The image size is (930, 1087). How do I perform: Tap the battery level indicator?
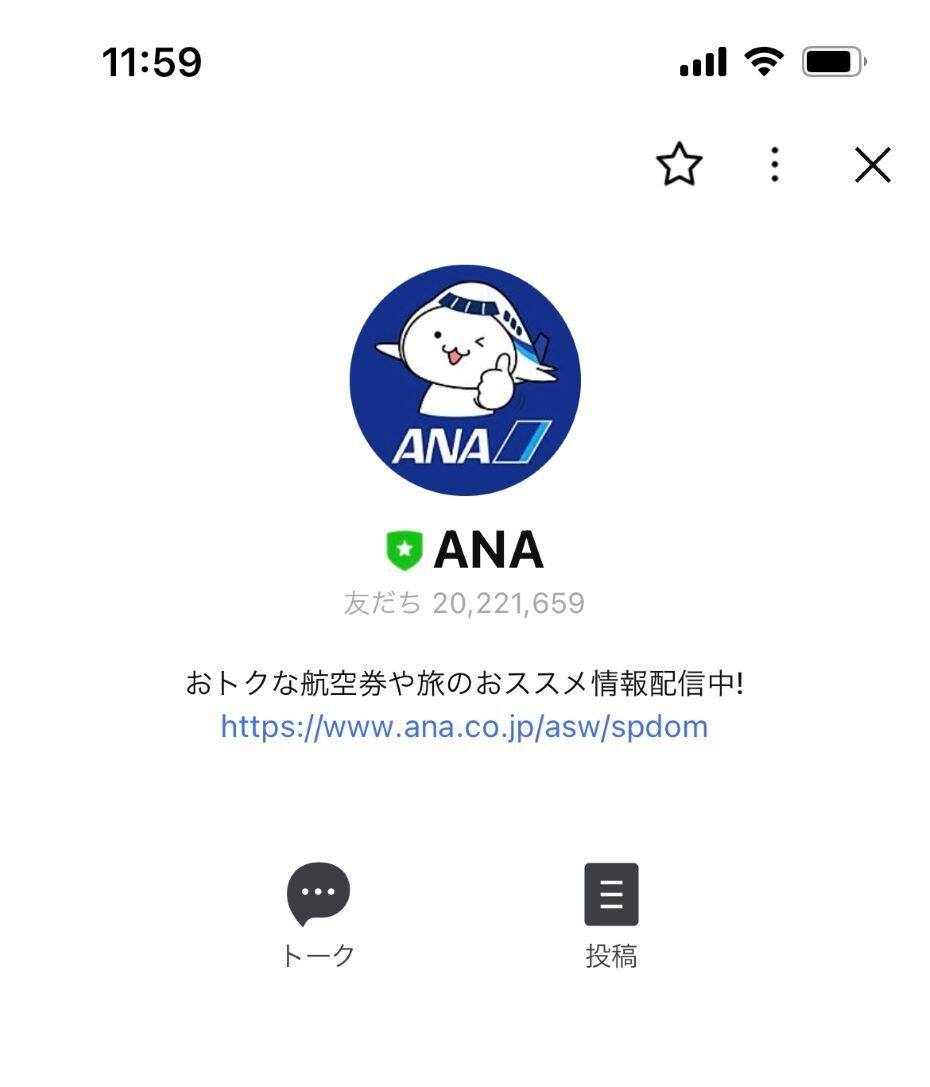830,60
